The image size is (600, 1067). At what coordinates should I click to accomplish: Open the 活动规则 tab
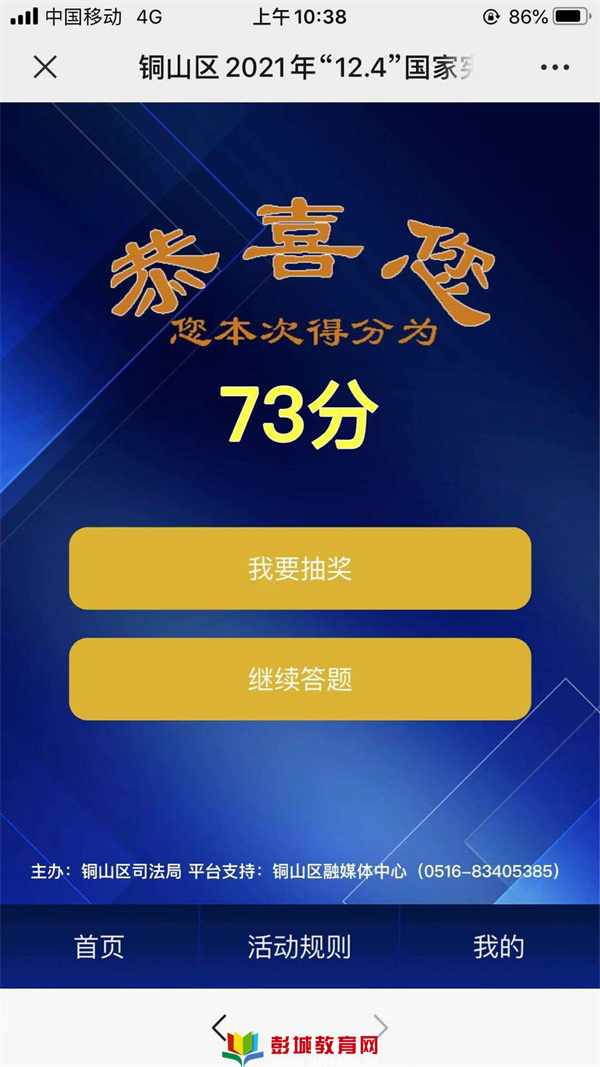coord(300,947)
